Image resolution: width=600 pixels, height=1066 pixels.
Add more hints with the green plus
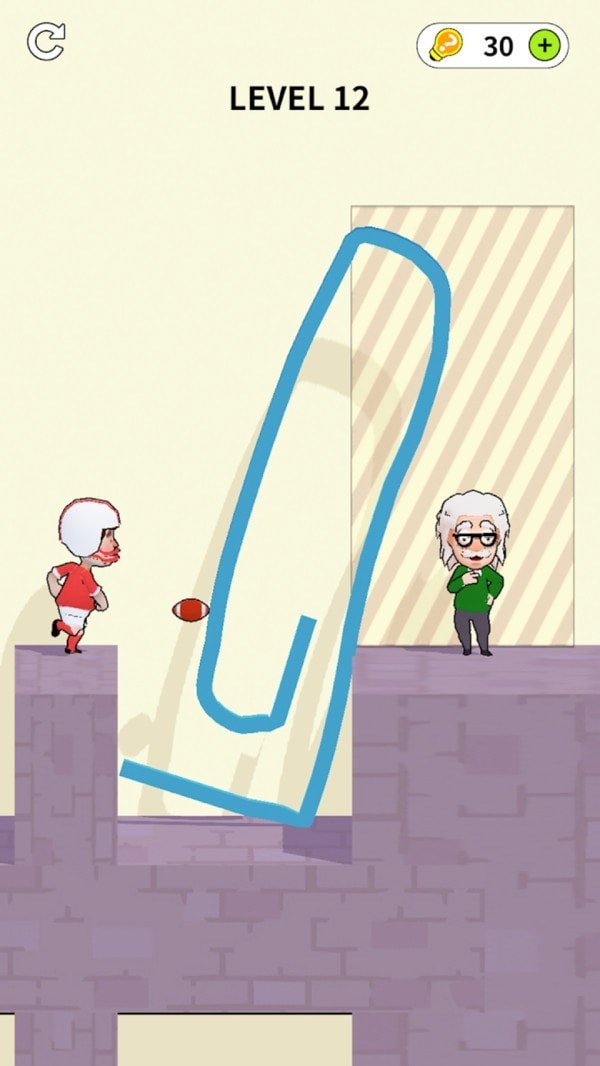[545, 45]
